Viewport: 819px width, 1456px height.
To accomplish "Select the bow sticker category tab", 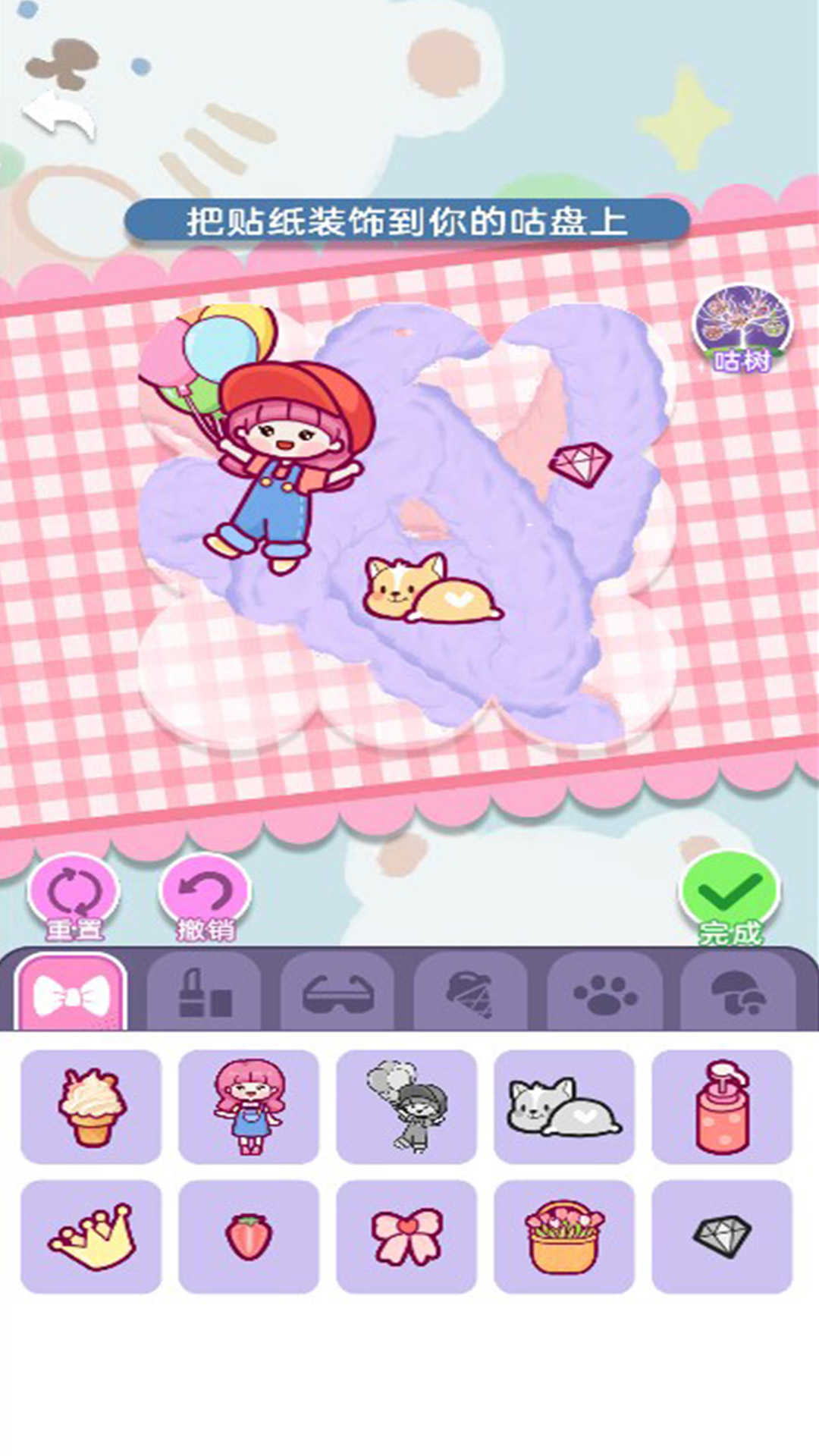I will [72, 994].
